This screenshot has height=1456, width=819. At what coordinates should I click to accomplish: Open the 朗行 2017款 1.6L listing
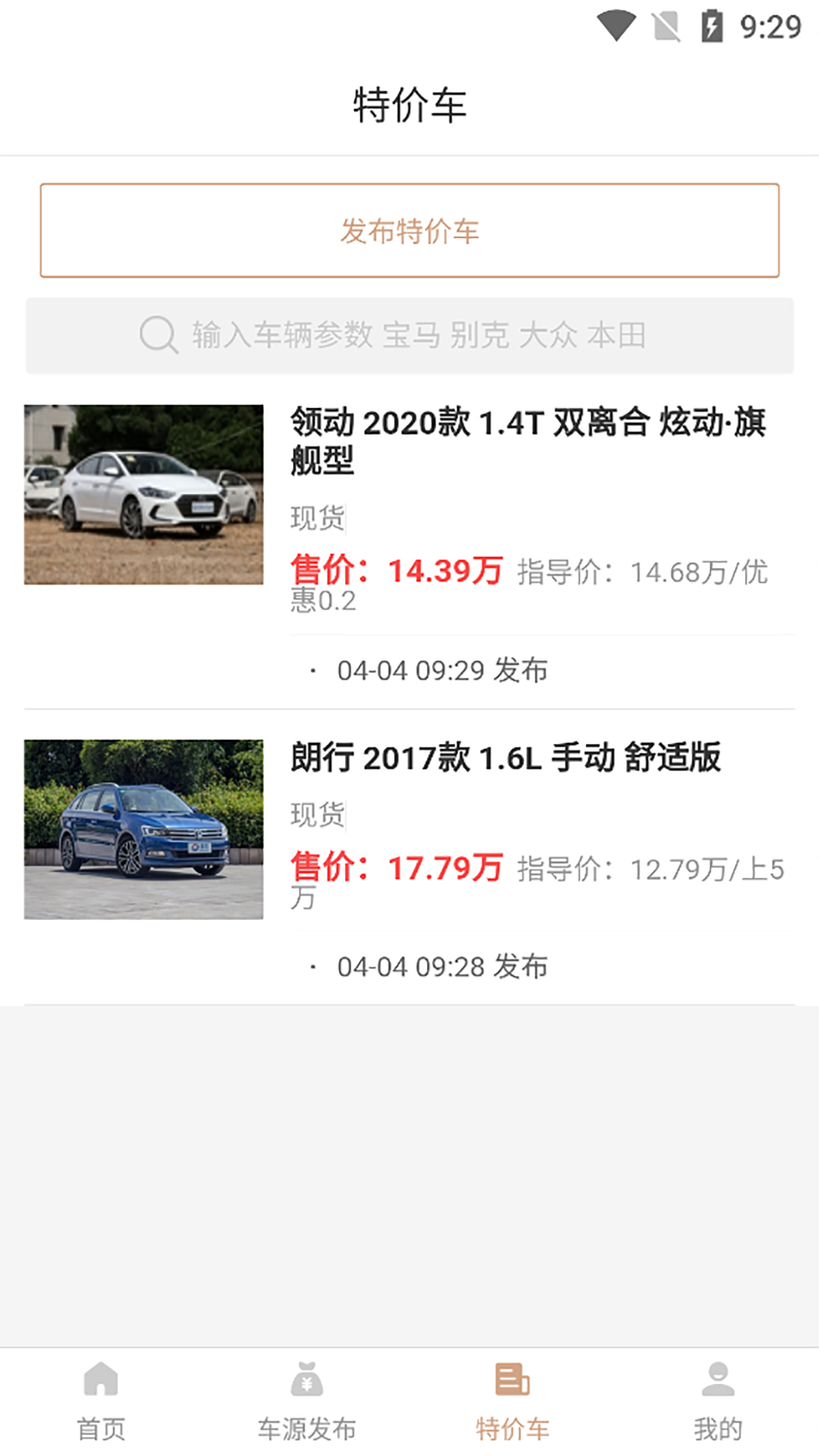pyautogui.click(x=505, y=758)
